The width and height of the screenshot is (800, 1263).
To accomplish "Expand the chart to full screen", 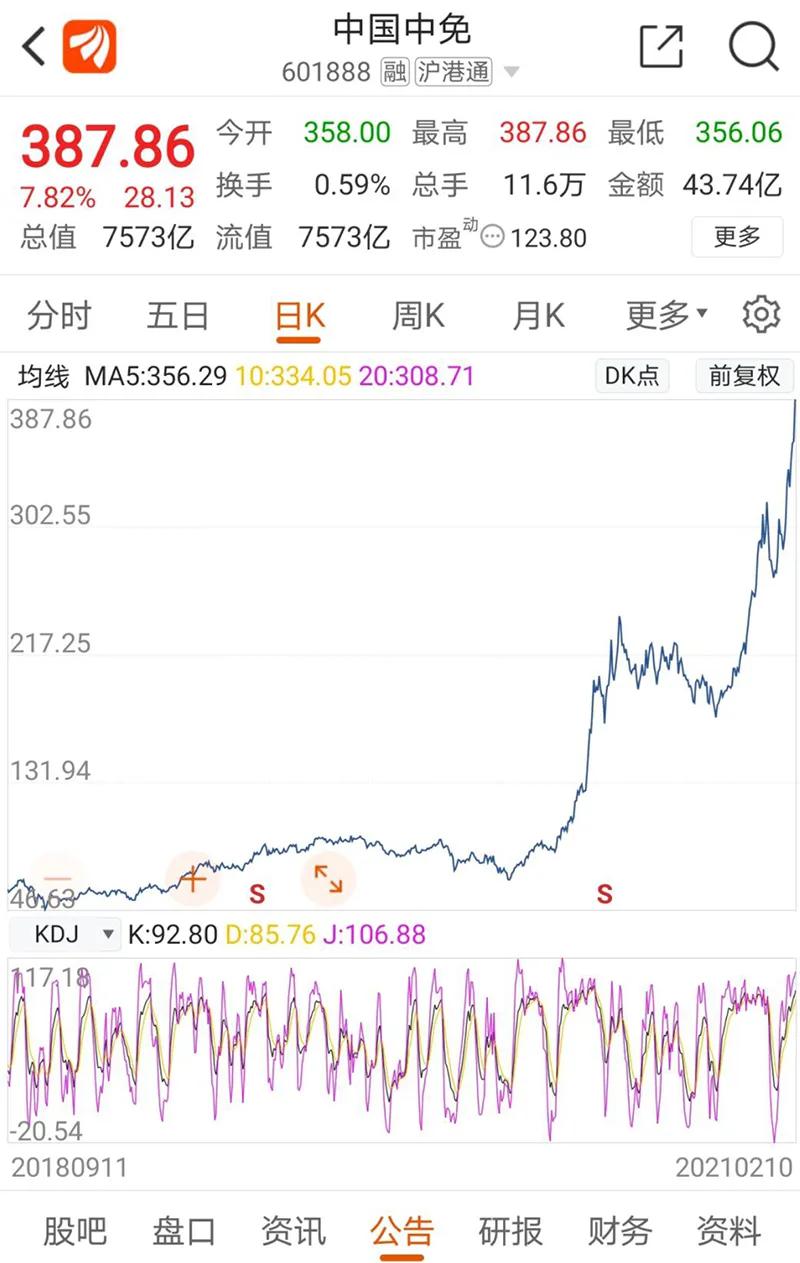I will click(328, 880).
